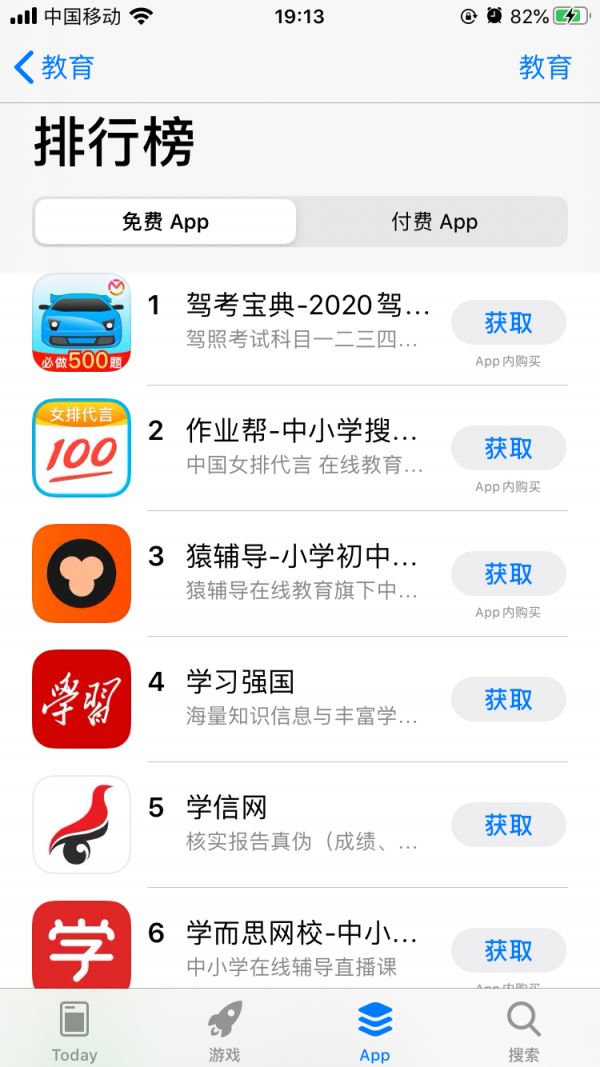The width and height of the screenshot is (600, 1067).
Task: Go back to the 教育 category page
Action: (x=55, y=67)
